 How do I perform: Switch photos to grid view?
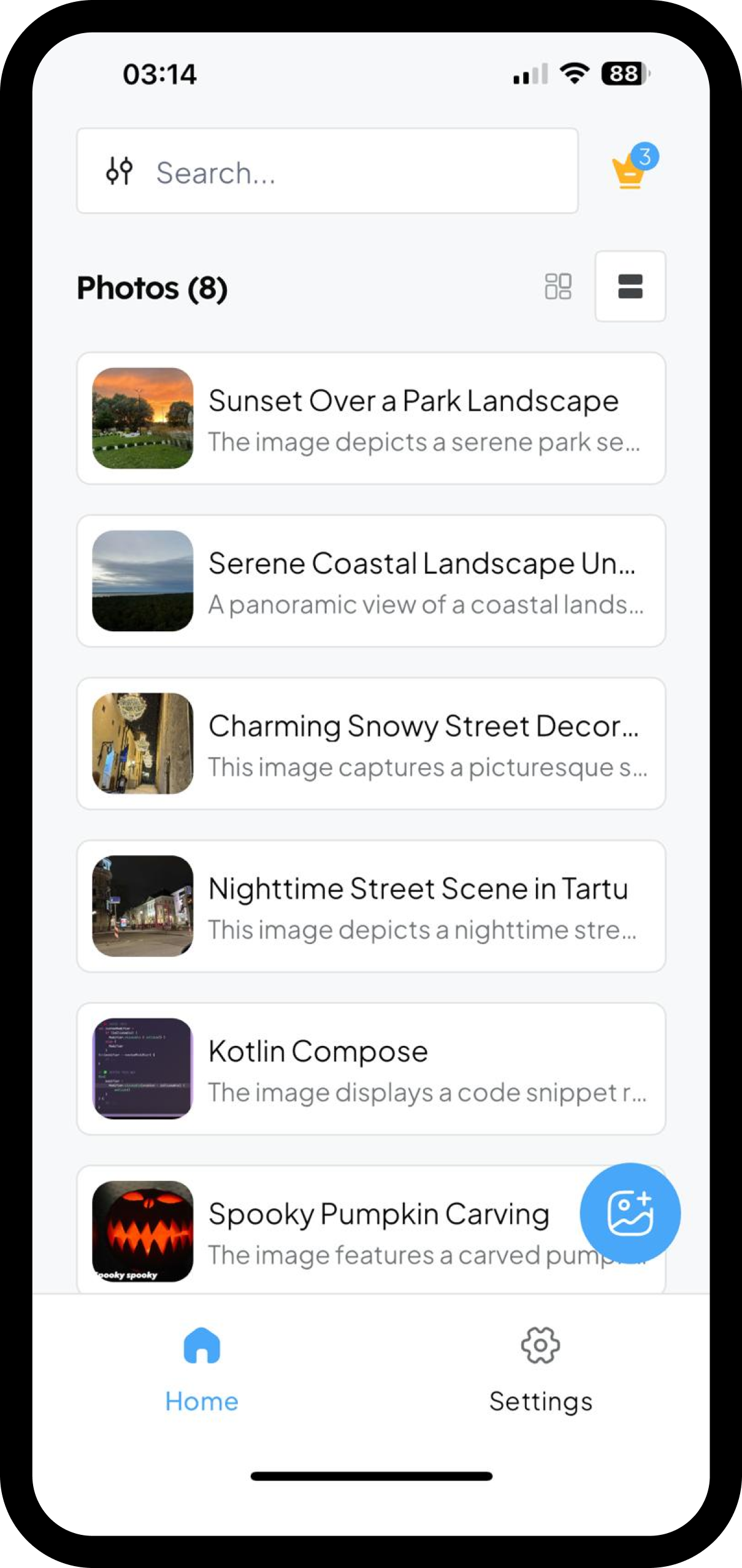558,286
